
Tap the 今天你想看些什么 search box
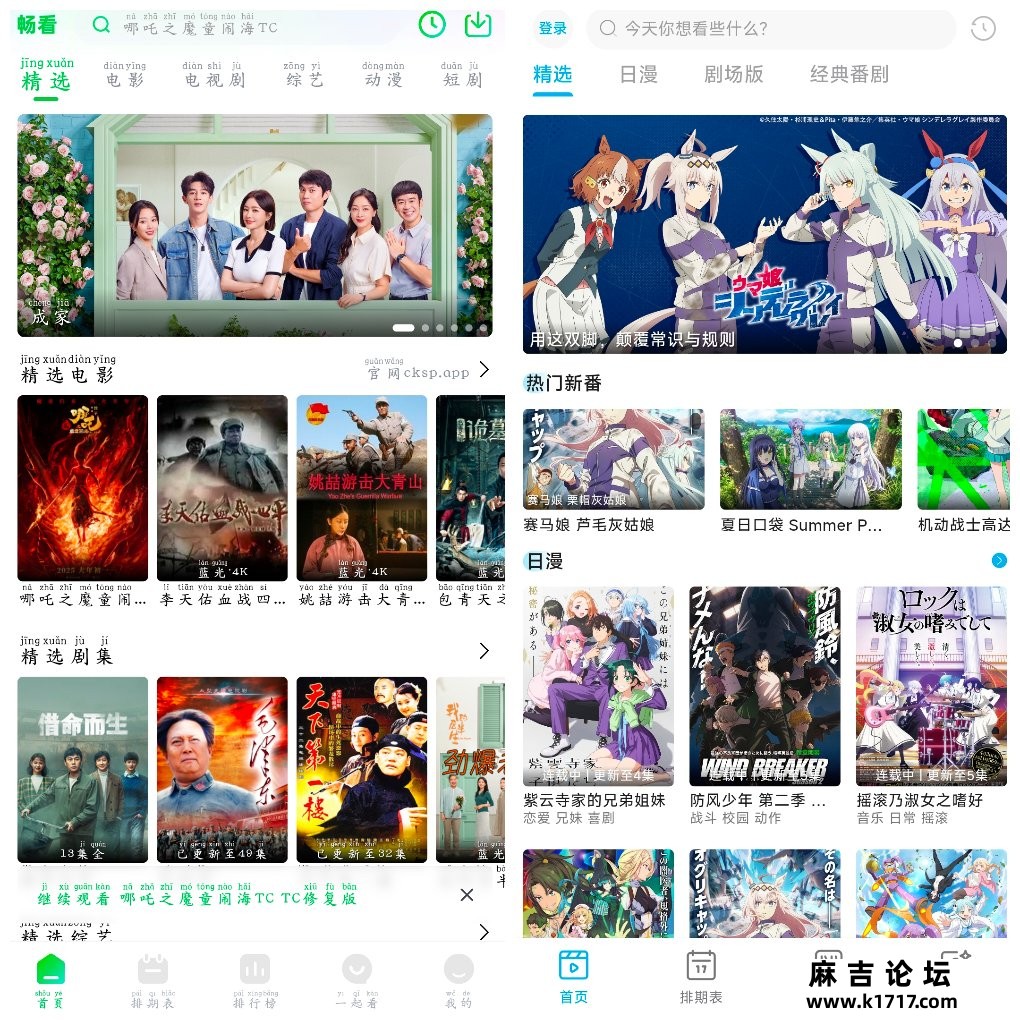point(770,29)
